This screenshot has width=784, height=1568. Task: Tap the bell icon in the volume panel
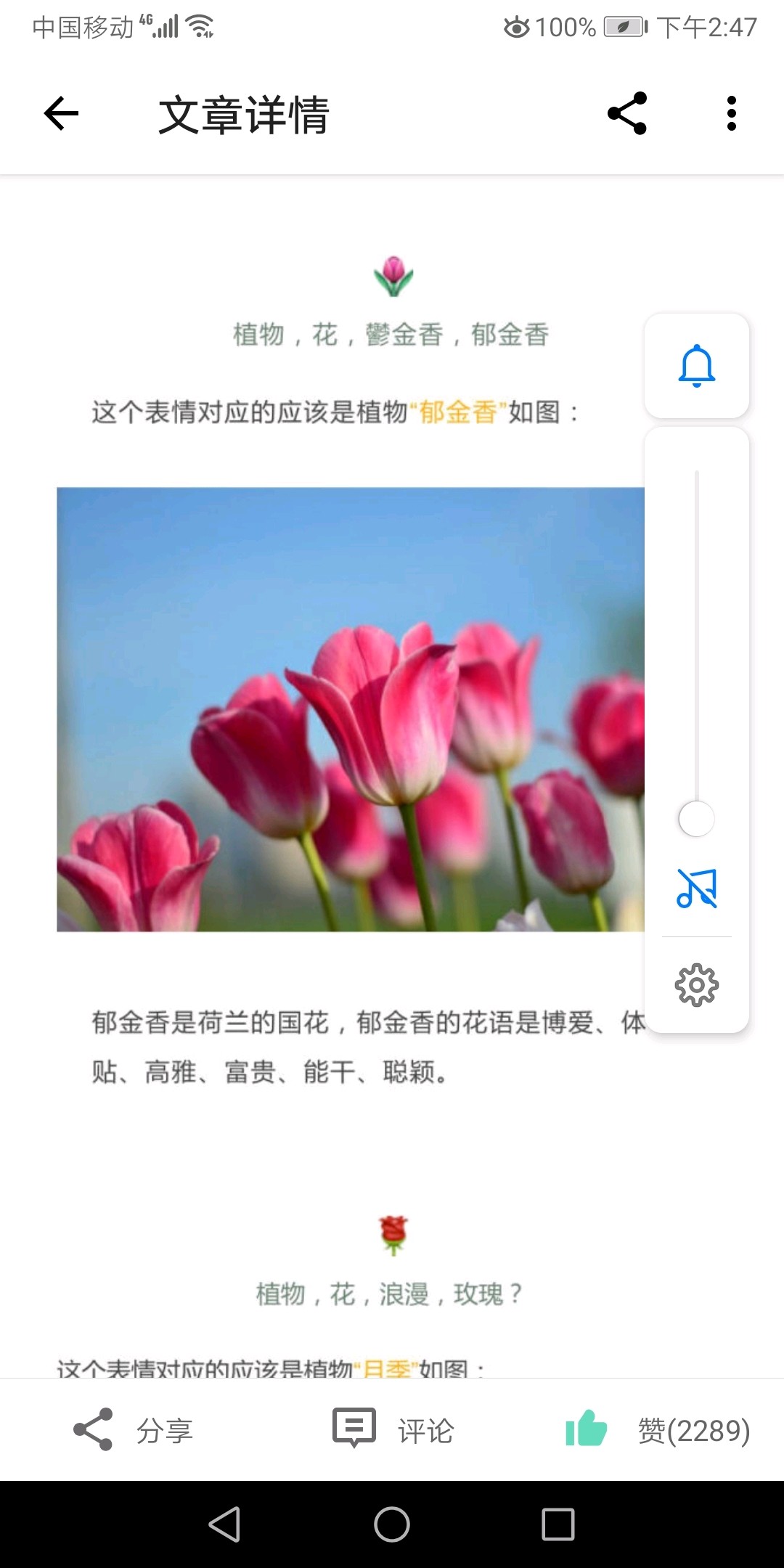696,366
